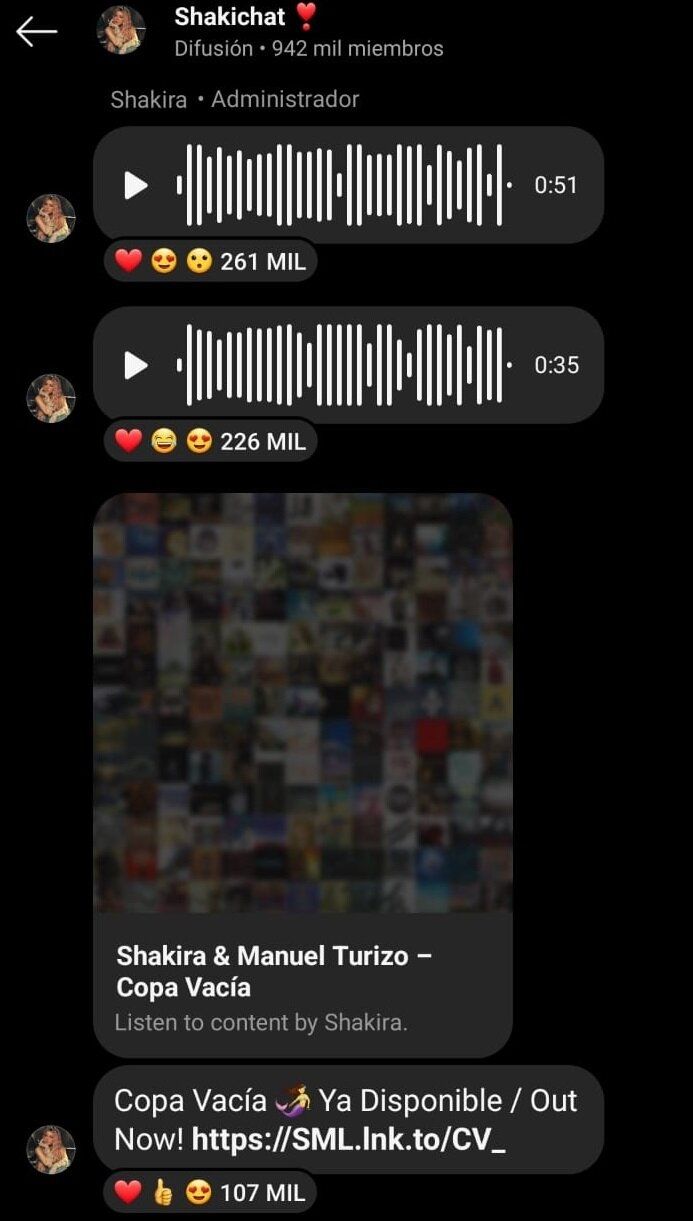Screen dimensions: 693x1221
Task: View reactions with 226 MIL count
Action: (211, 441)
